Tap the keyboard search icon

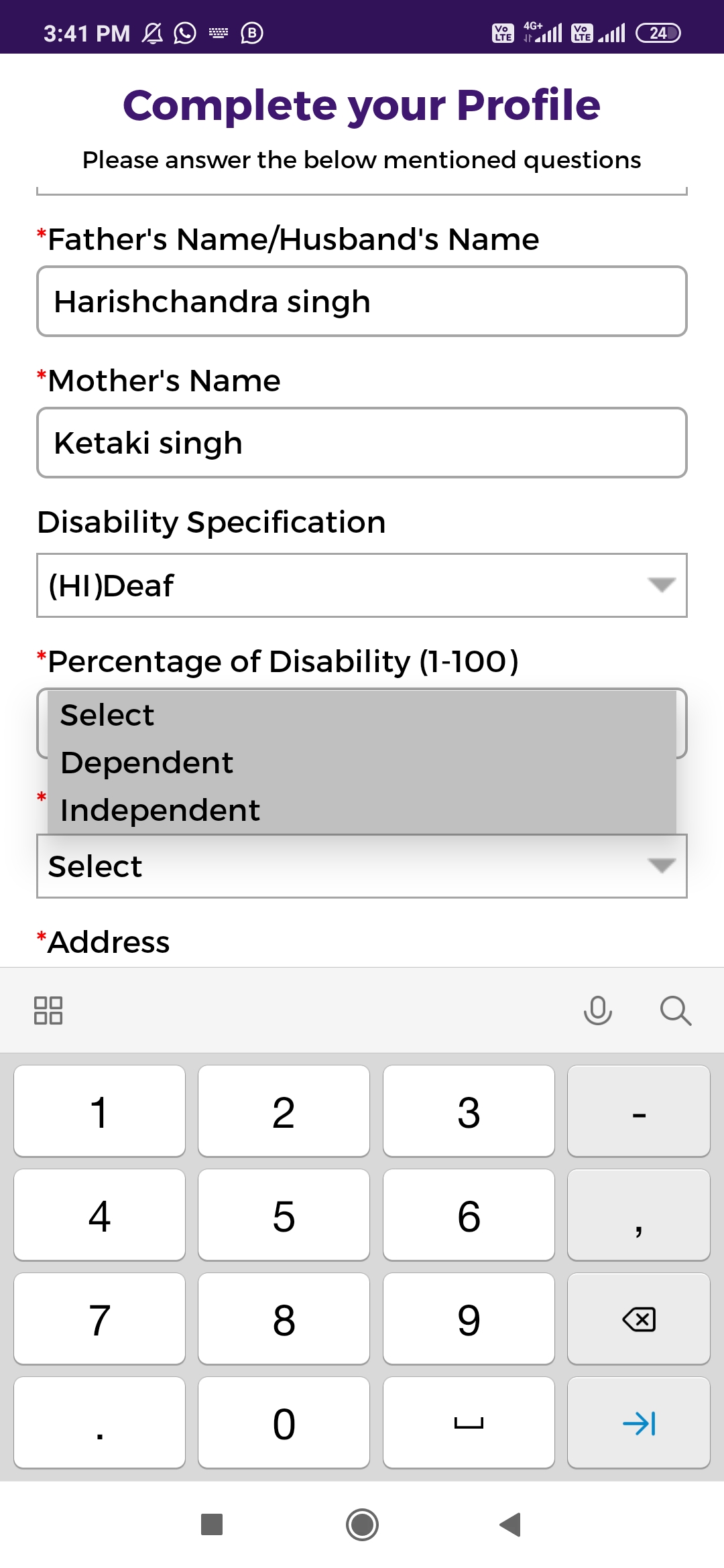[676, 1010]
